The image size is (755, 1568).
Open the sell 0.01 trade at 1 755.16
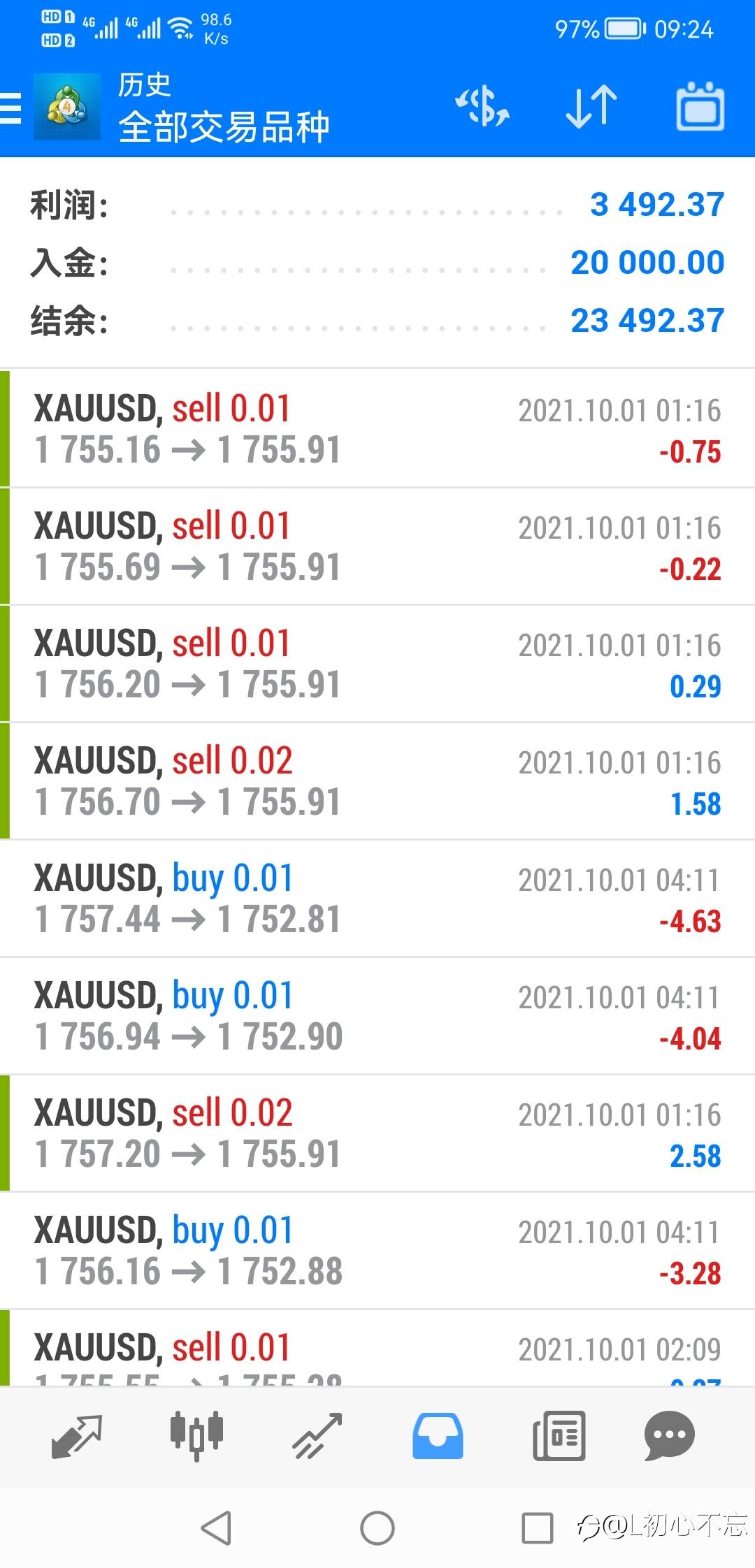pyautogui.click(x=377, y=428)
